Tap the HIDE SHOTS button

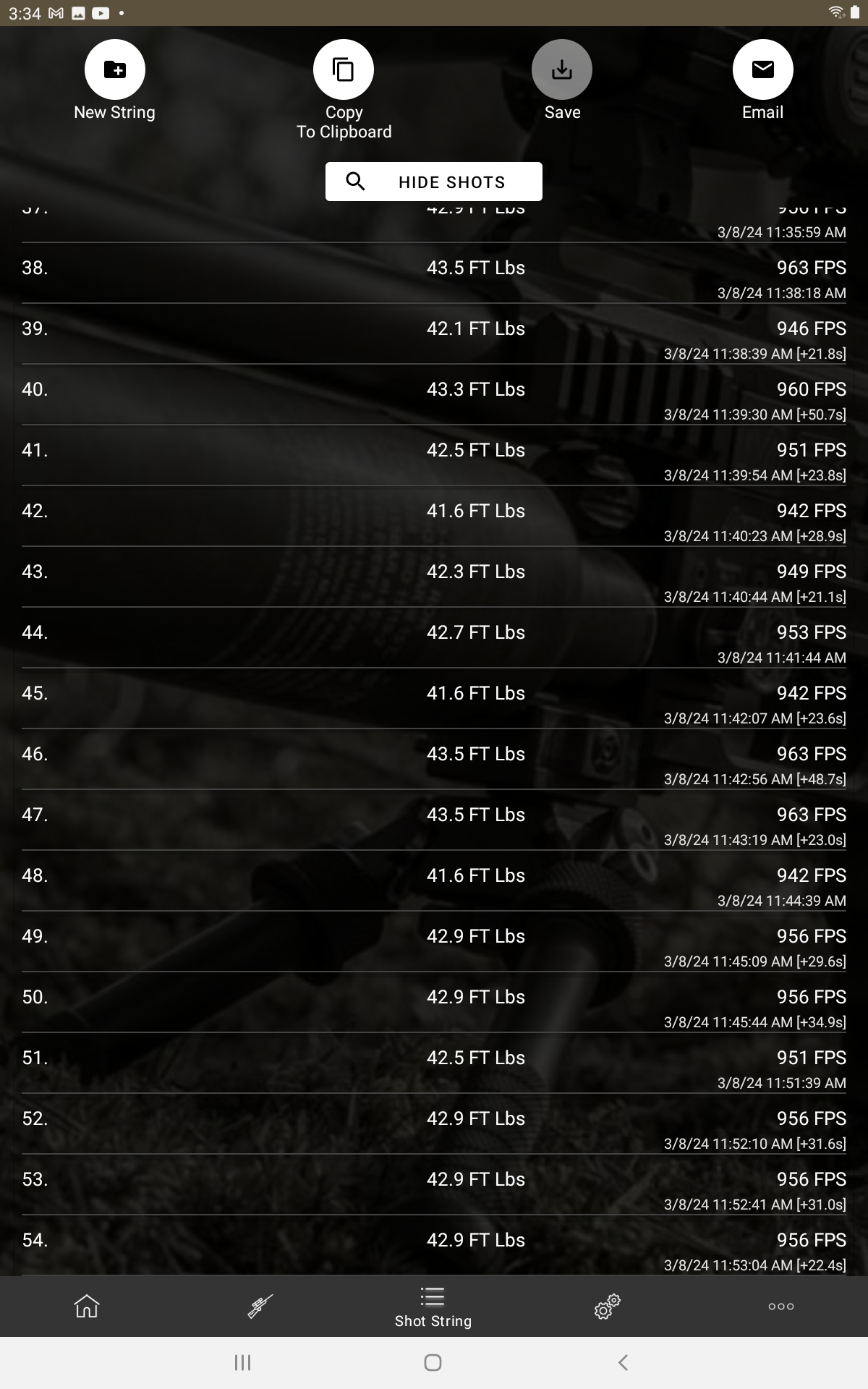click(434, 182)
